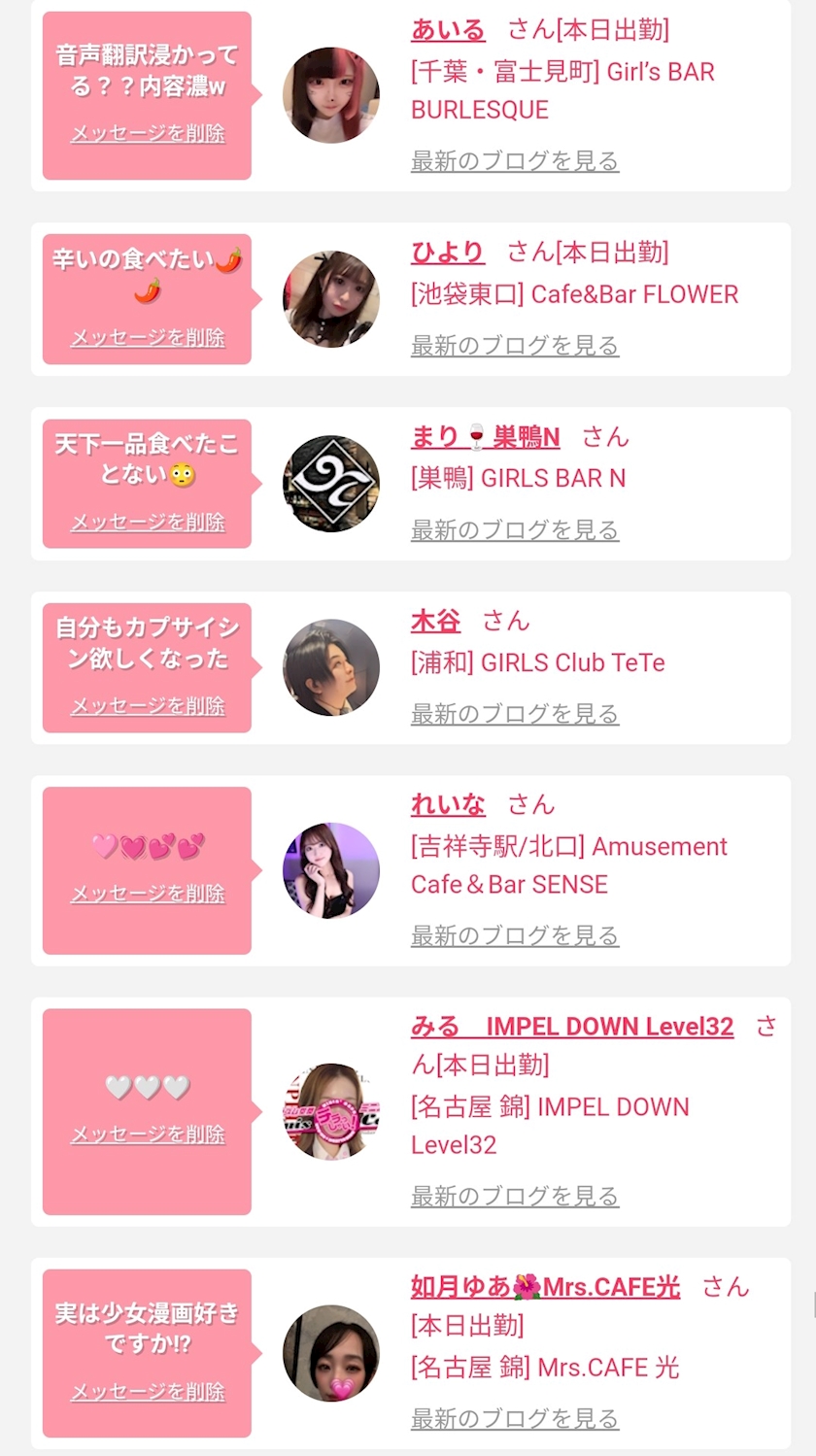Delete the 天下一品食べたことない message

coord(148,522)
